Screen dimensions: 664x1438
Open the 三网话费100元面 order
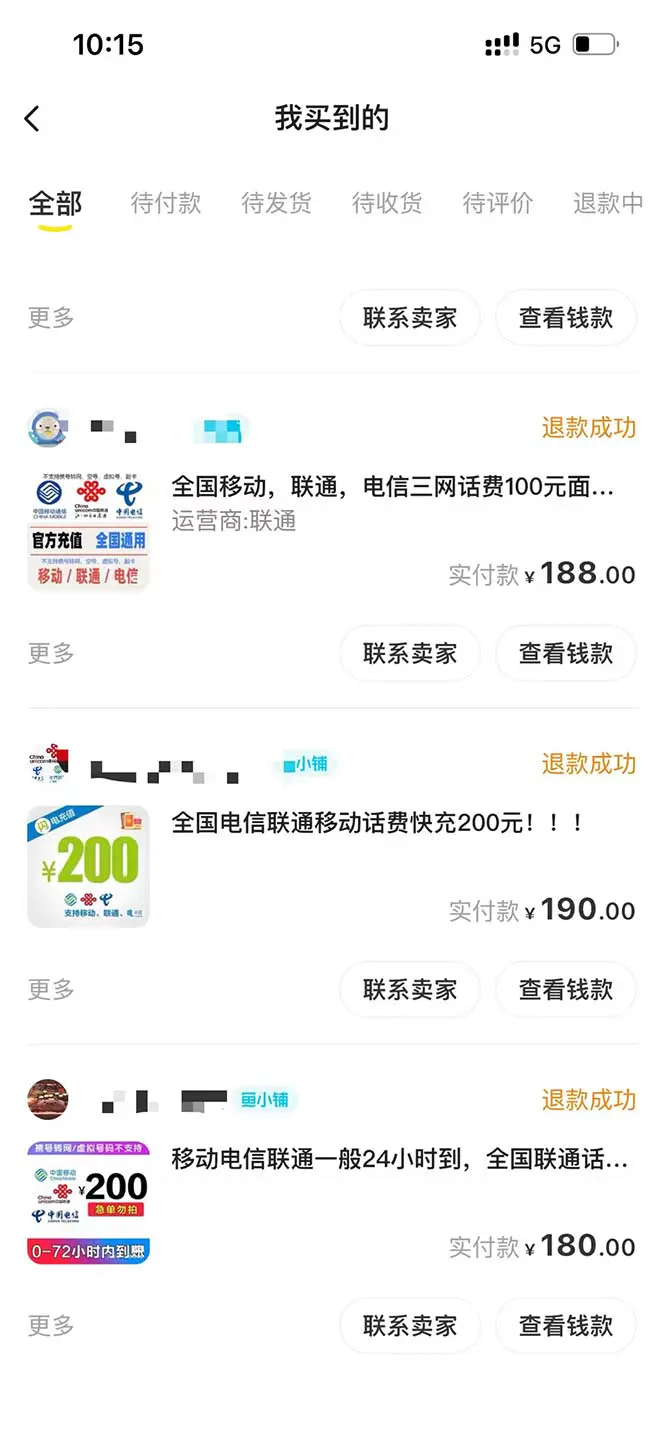[392, 488]
